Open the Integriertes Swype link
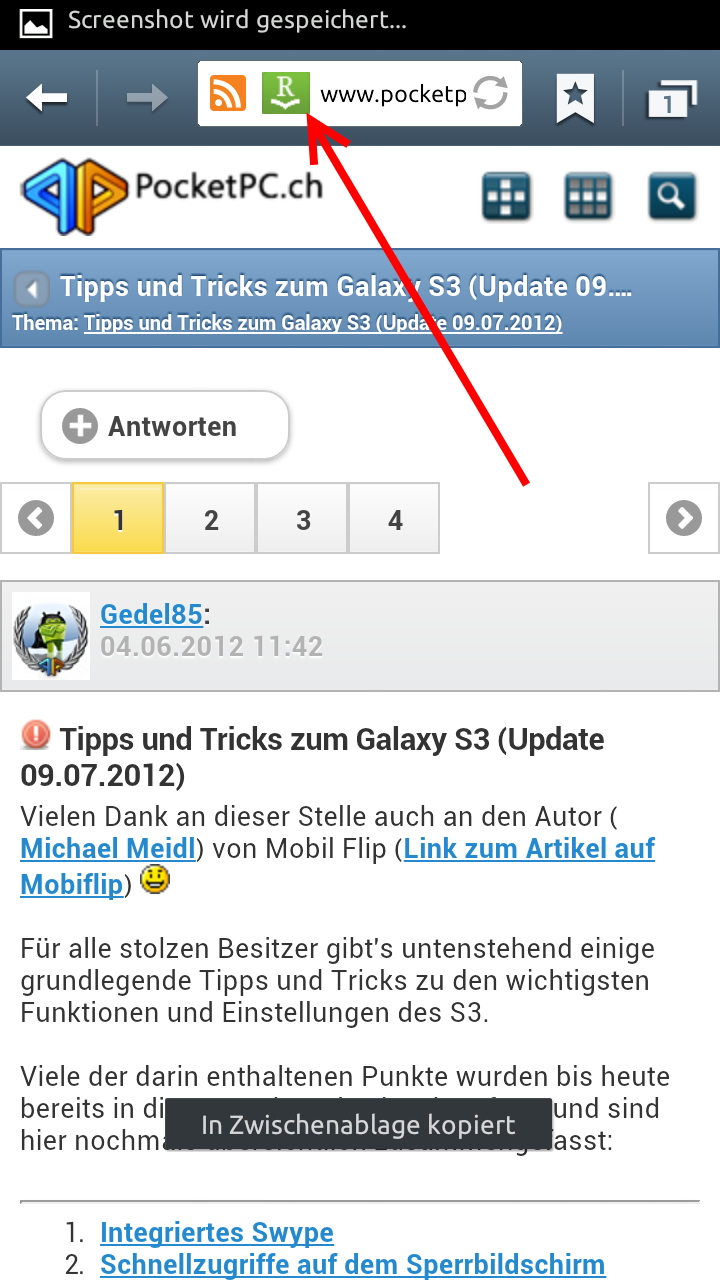 tap(217, 1232)
